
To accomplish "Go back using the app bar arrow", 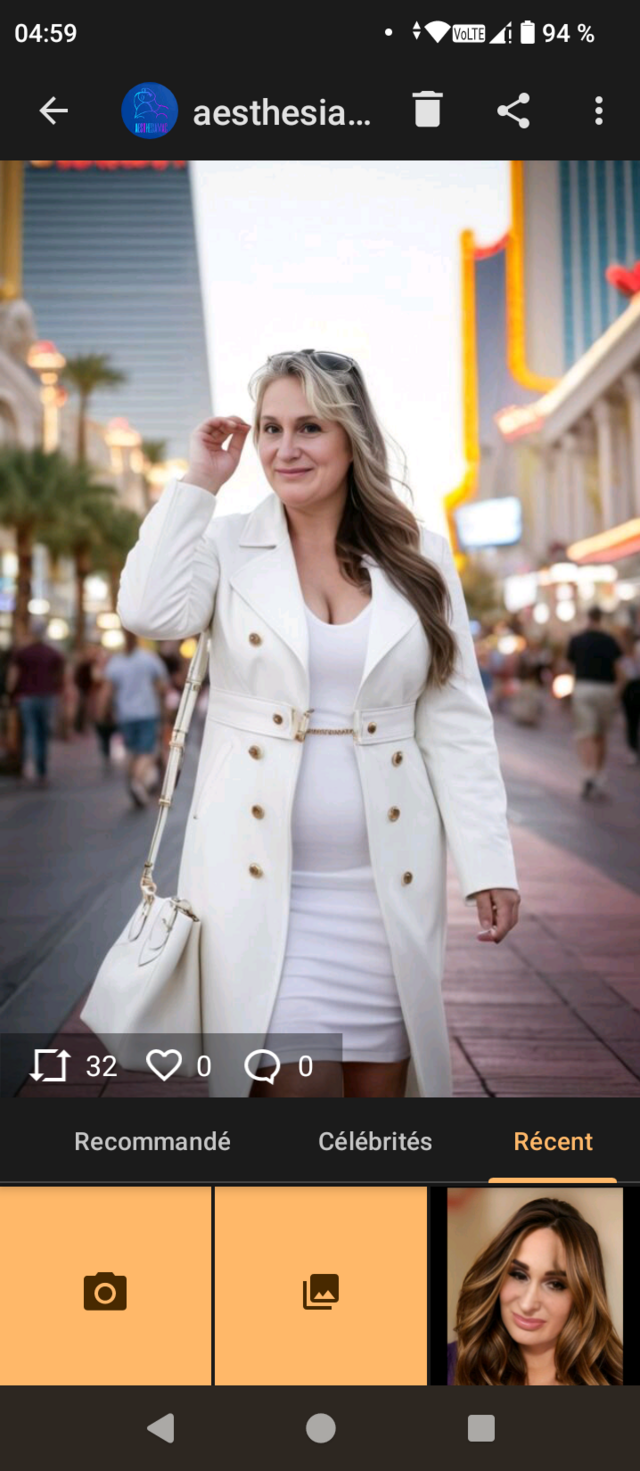I will click(54, 111).
